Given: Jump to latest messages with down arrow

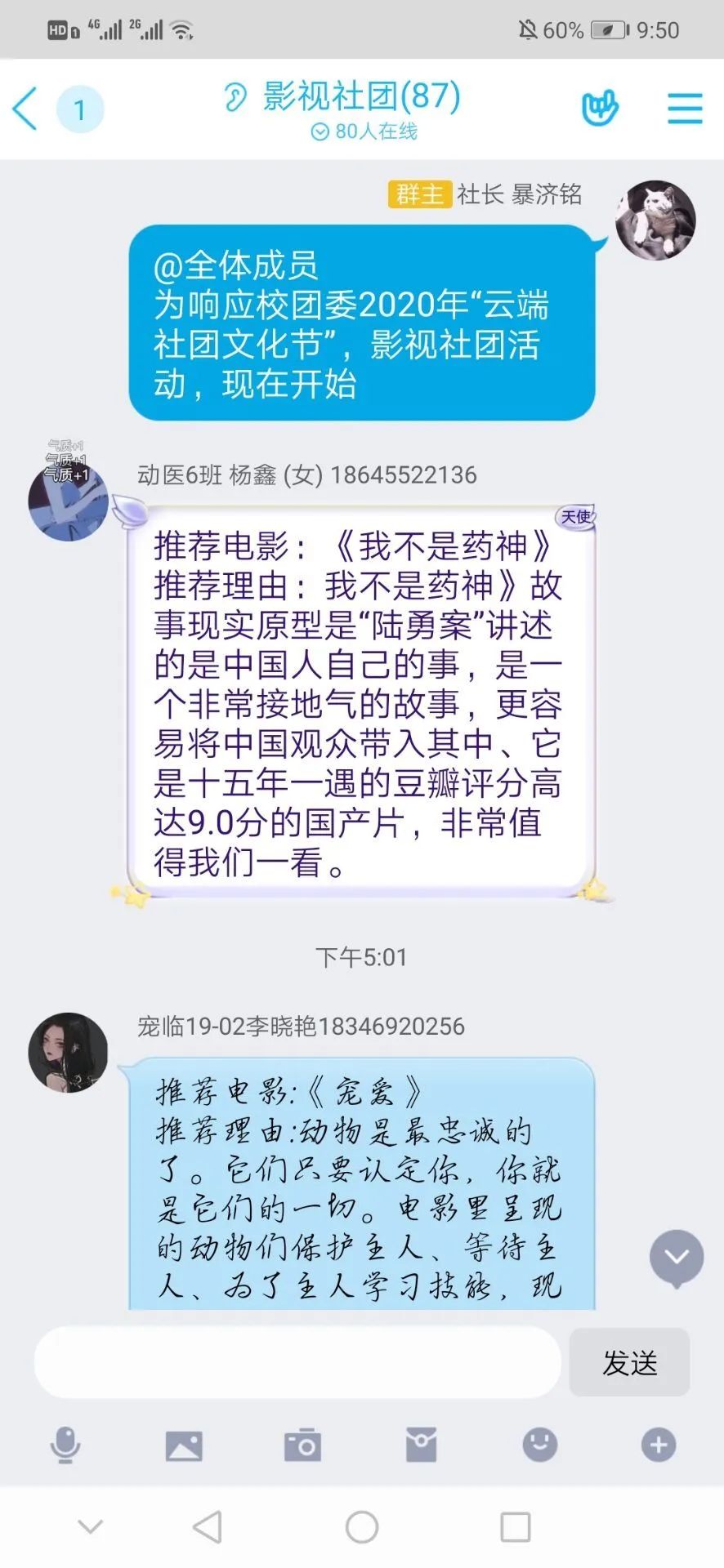Looking at the screenshot, I should [x=676, y=1258].
